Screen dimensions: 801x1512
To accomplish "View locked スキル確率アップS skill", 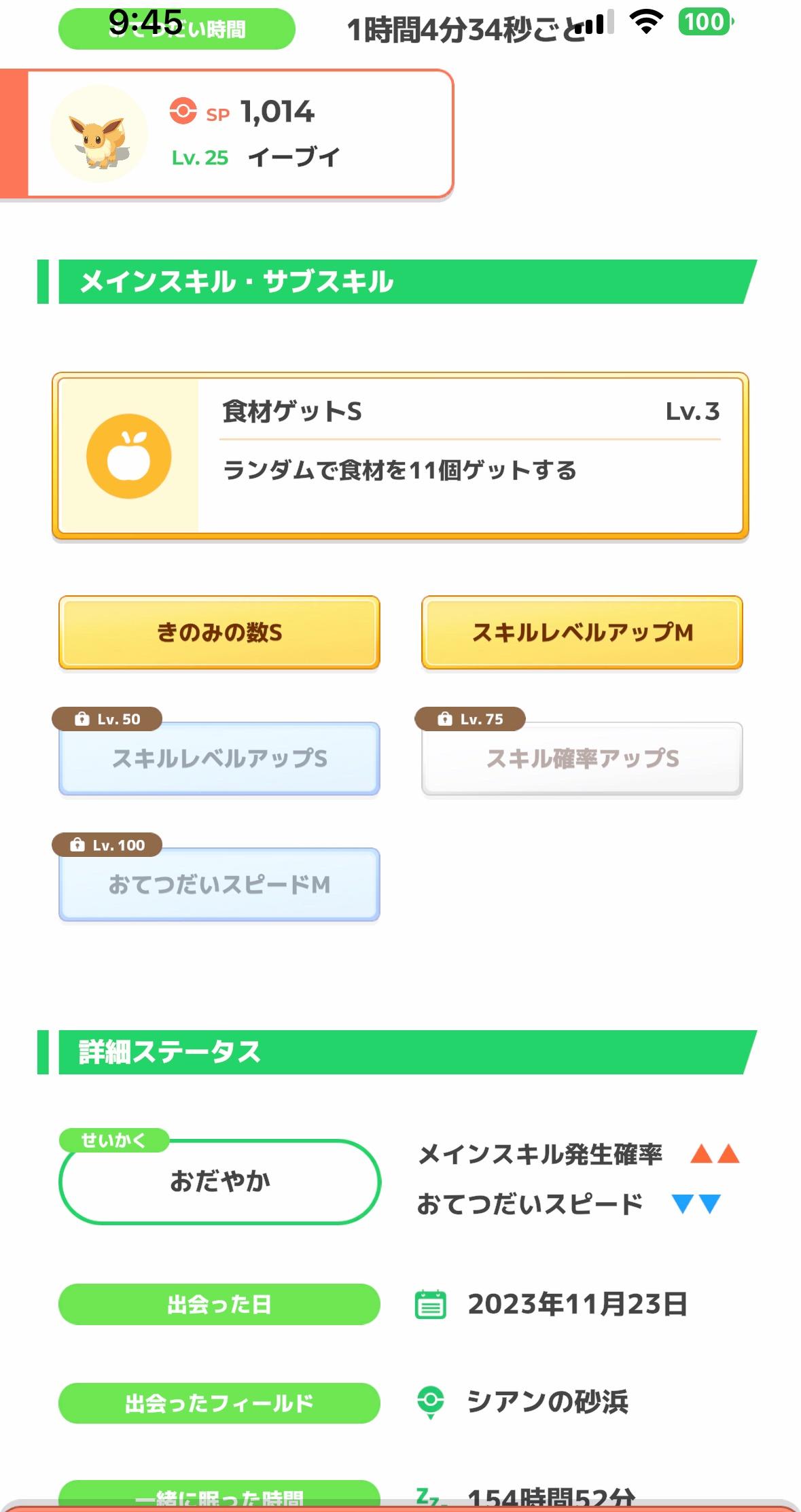I will pos(582,758).
